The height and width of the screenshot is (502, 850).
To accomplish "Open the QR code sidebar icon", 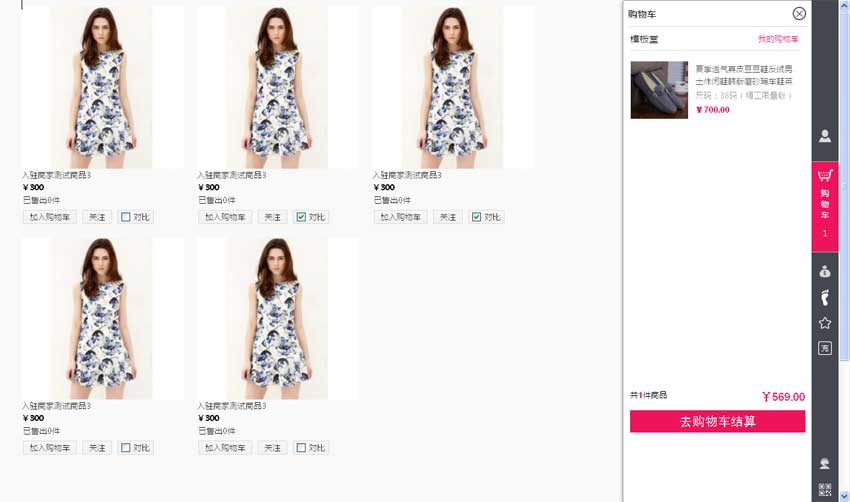I will pos(825,489).
